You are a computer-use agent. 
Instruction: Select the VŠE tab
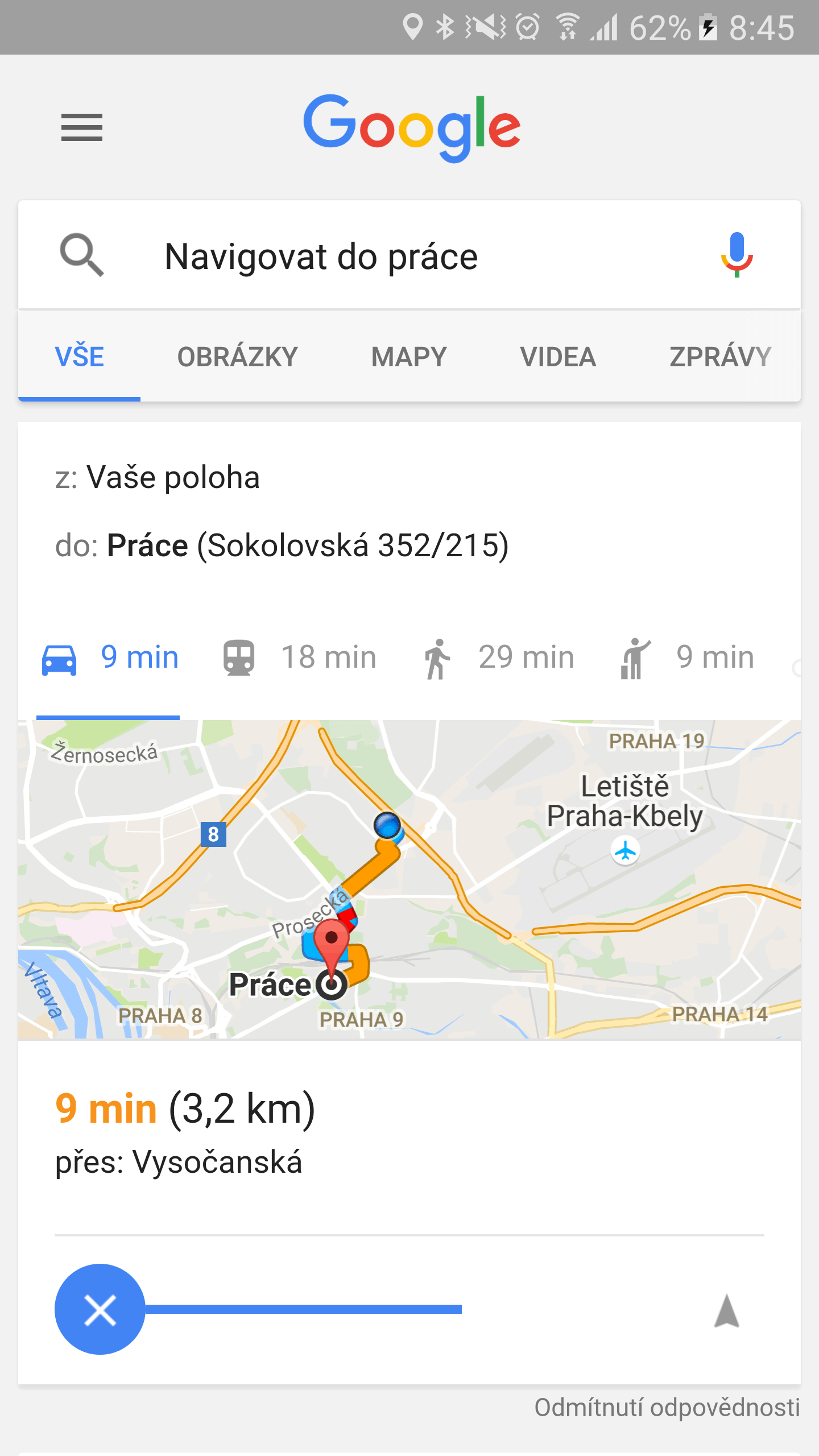click(x=79, y=357)
